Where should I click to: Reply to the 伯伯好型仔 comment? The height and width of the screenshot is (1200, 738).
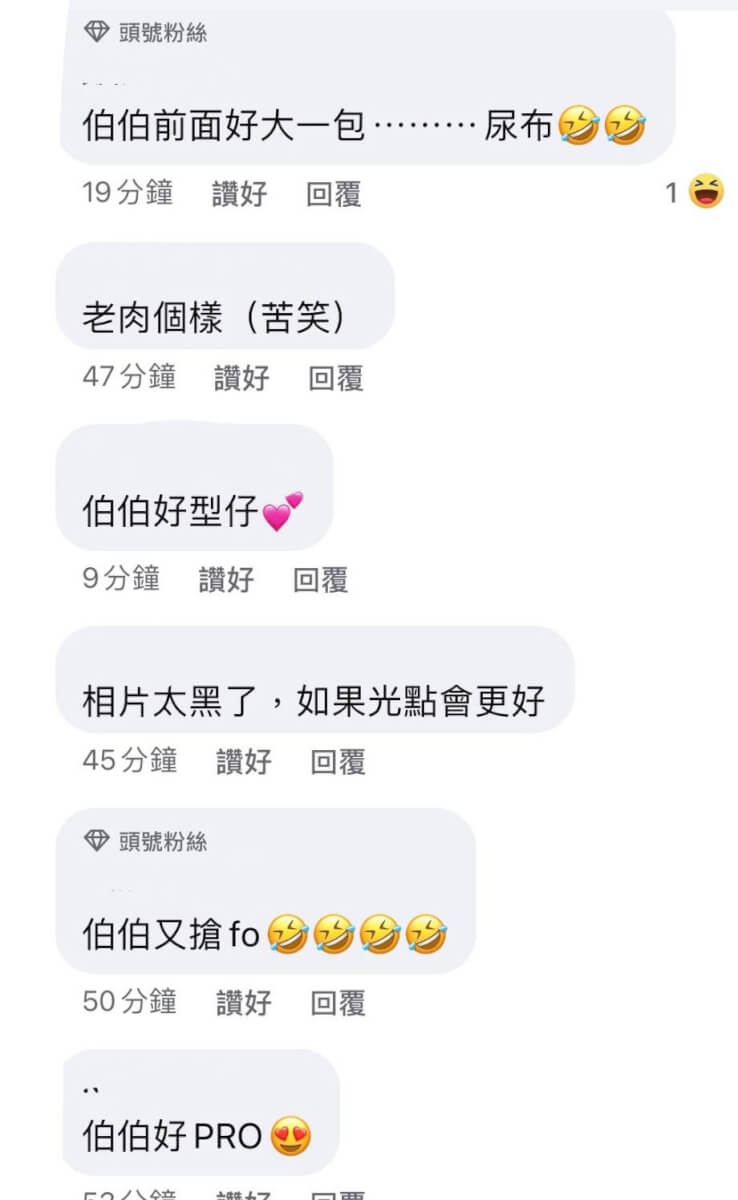coord(321,579)
